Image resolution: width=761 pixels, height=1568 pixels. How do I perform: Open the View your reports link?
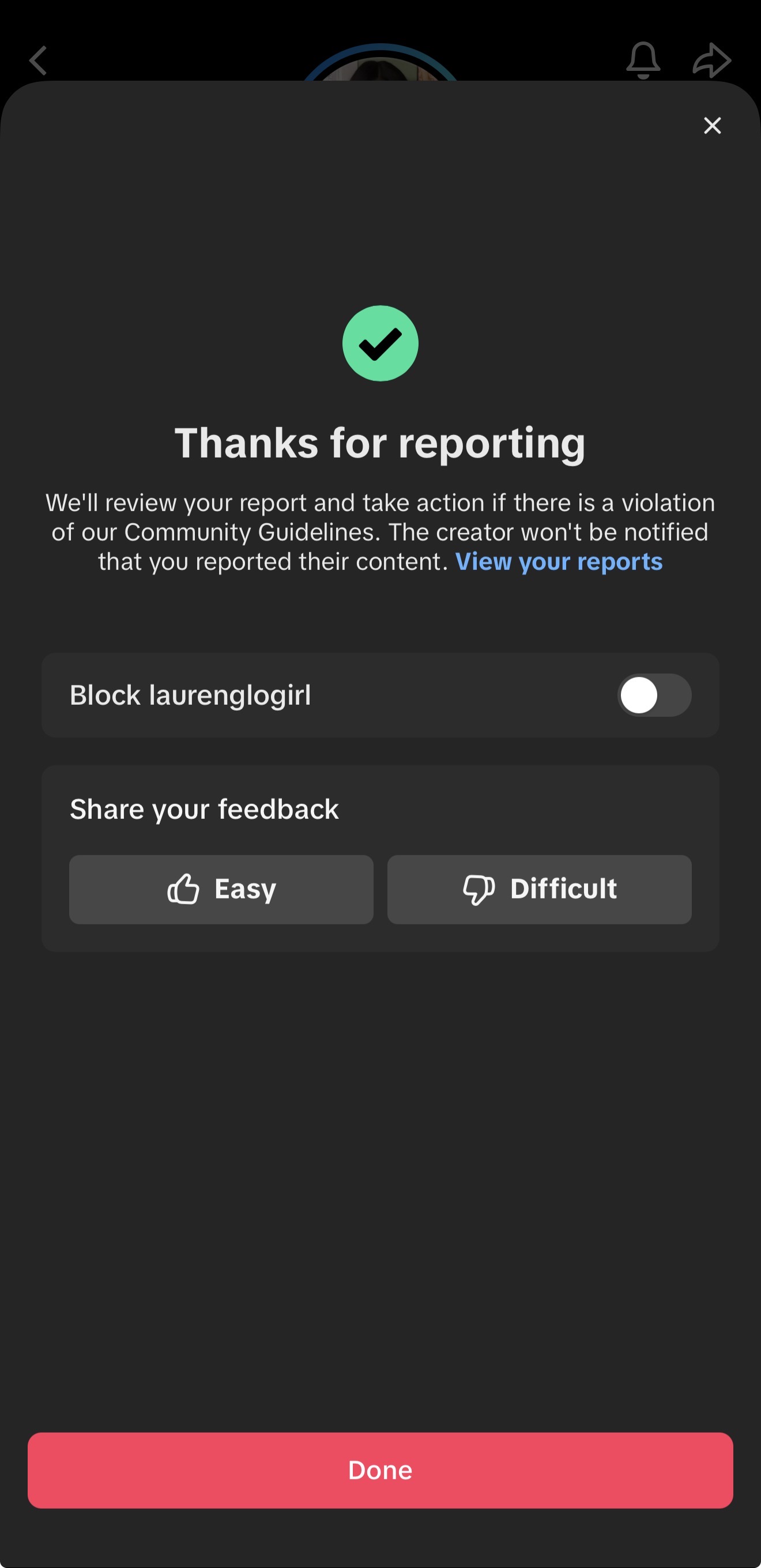(x=558, y=561)
